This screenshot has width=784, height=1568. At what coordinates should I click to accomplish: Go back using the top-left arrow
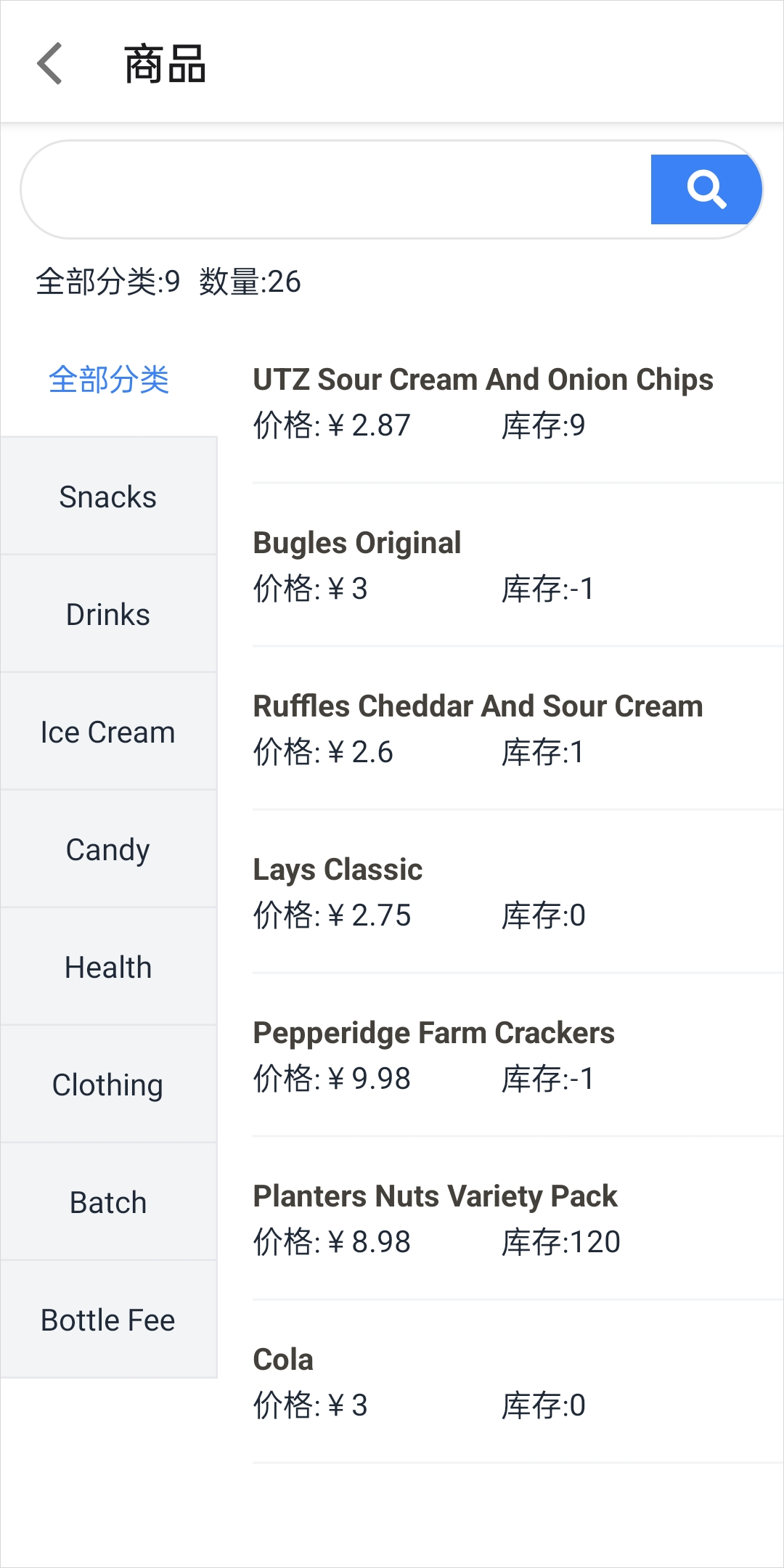[x=49, y=64]
